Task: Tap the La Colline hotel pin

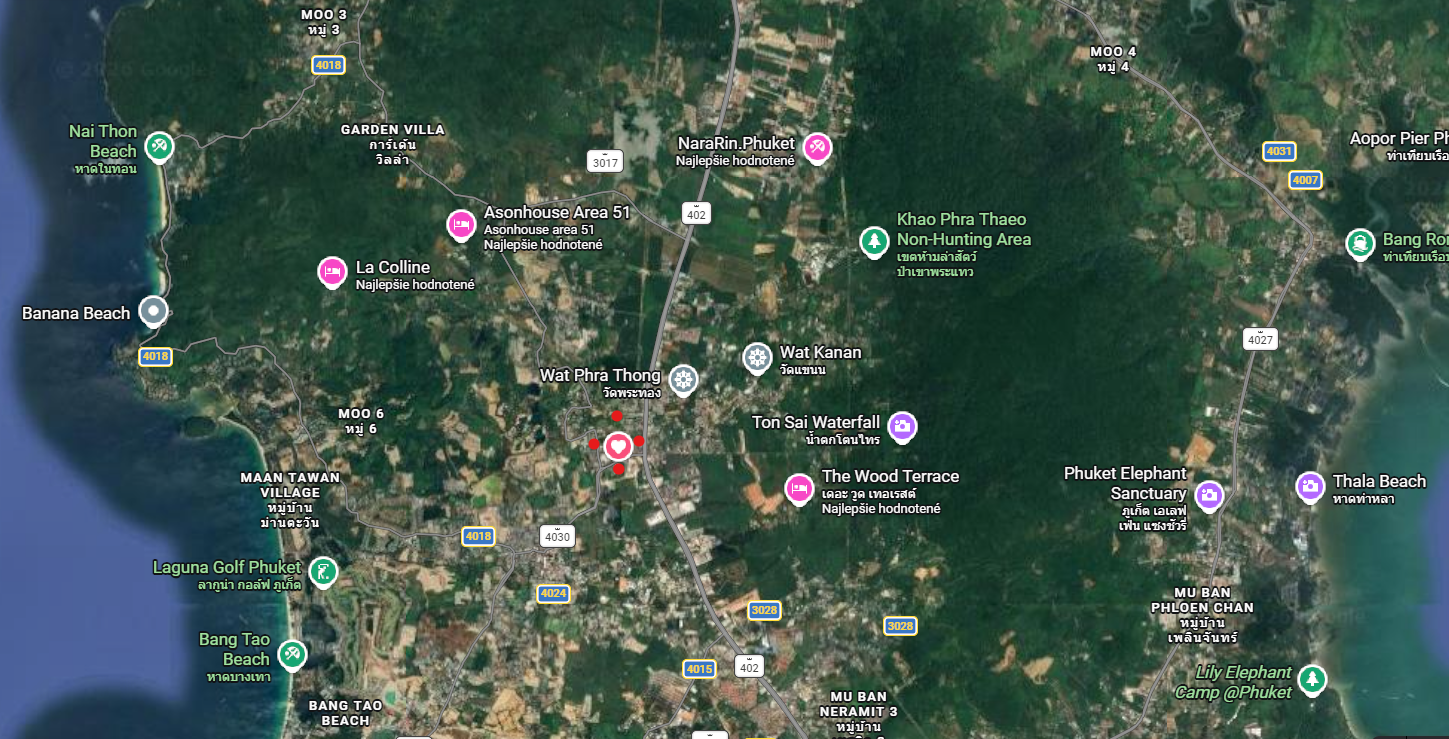Action: (333, 271)
